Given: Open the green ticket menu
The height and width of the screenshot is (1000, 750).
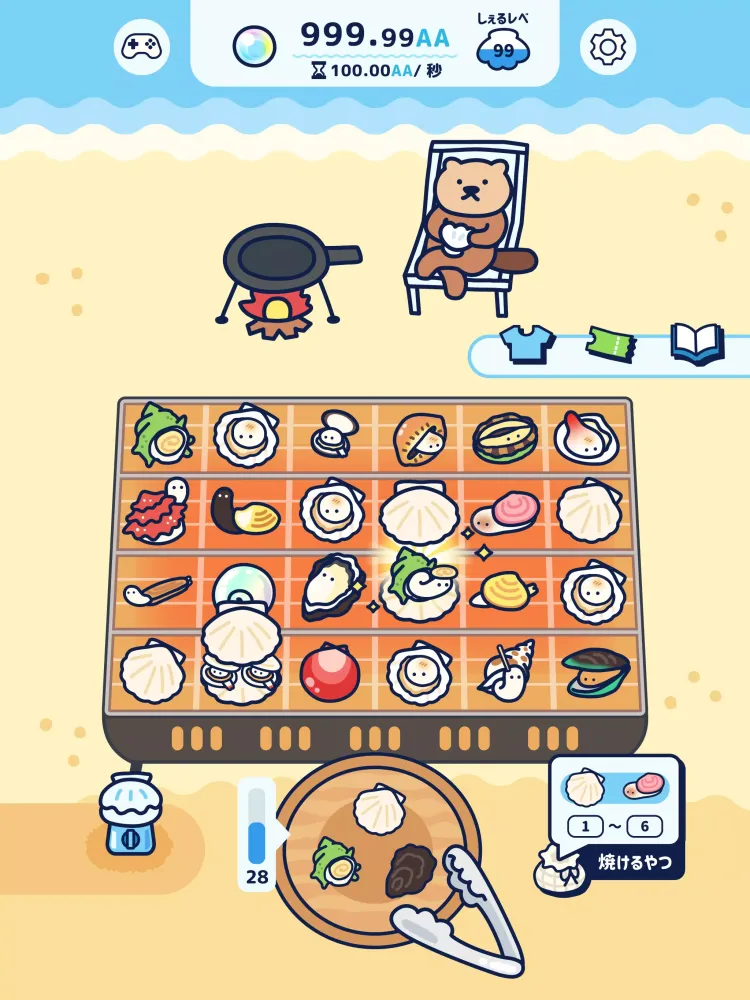Looking at the screenshot, I should coord(613,345).
